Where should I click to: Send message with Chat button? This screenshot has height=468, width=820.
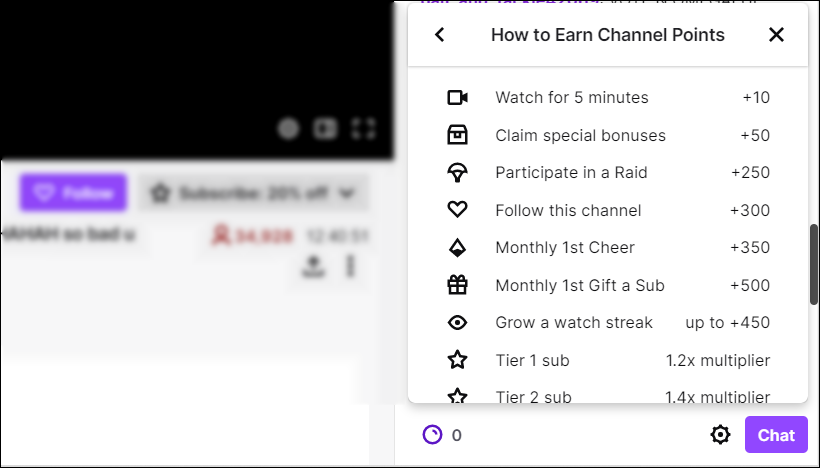[776, 435]
